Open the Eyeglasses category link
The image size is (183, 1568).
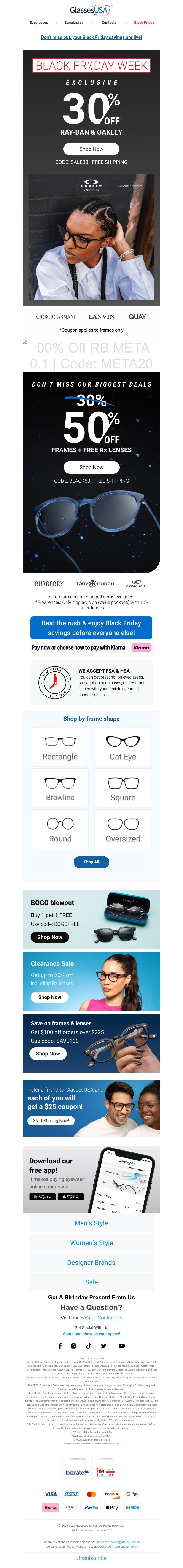(39, 22)
